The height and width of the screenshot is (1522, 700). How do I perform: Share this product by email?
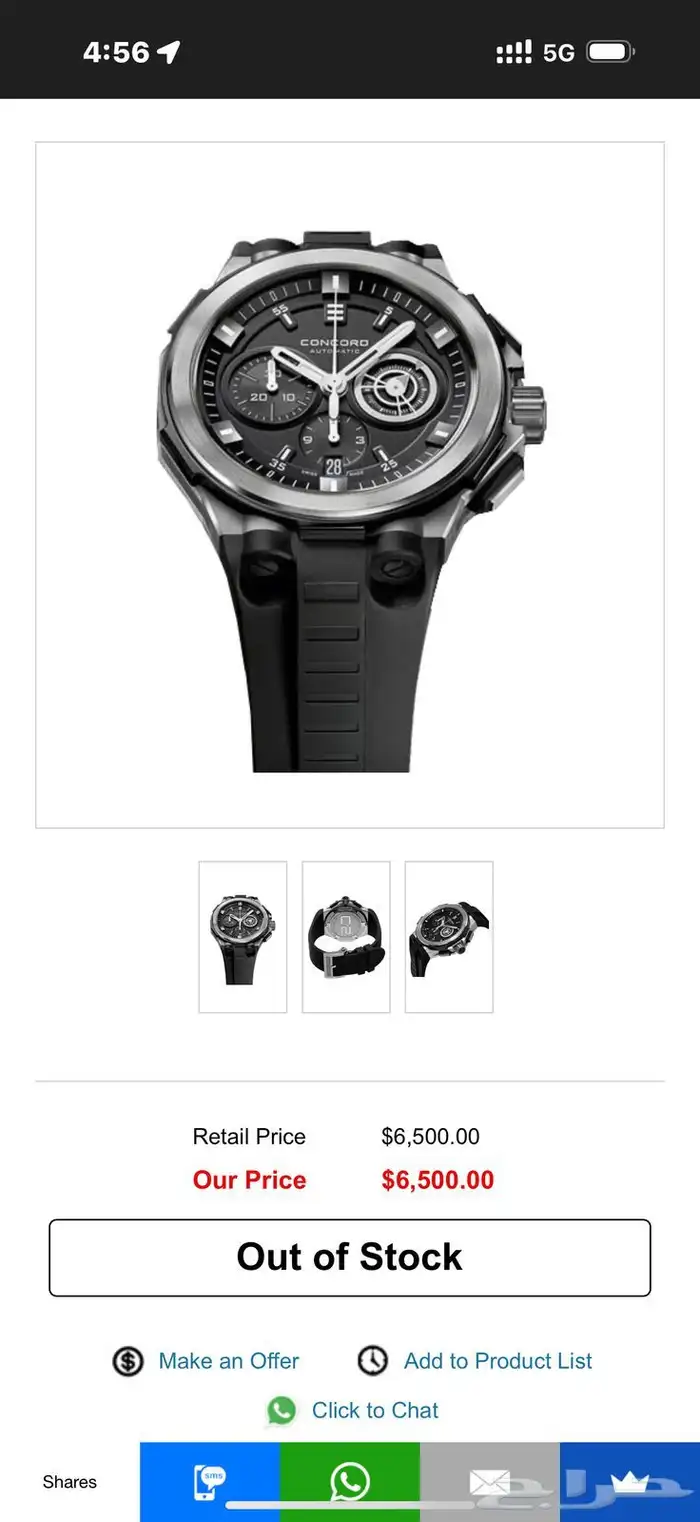click(490, 1482)
